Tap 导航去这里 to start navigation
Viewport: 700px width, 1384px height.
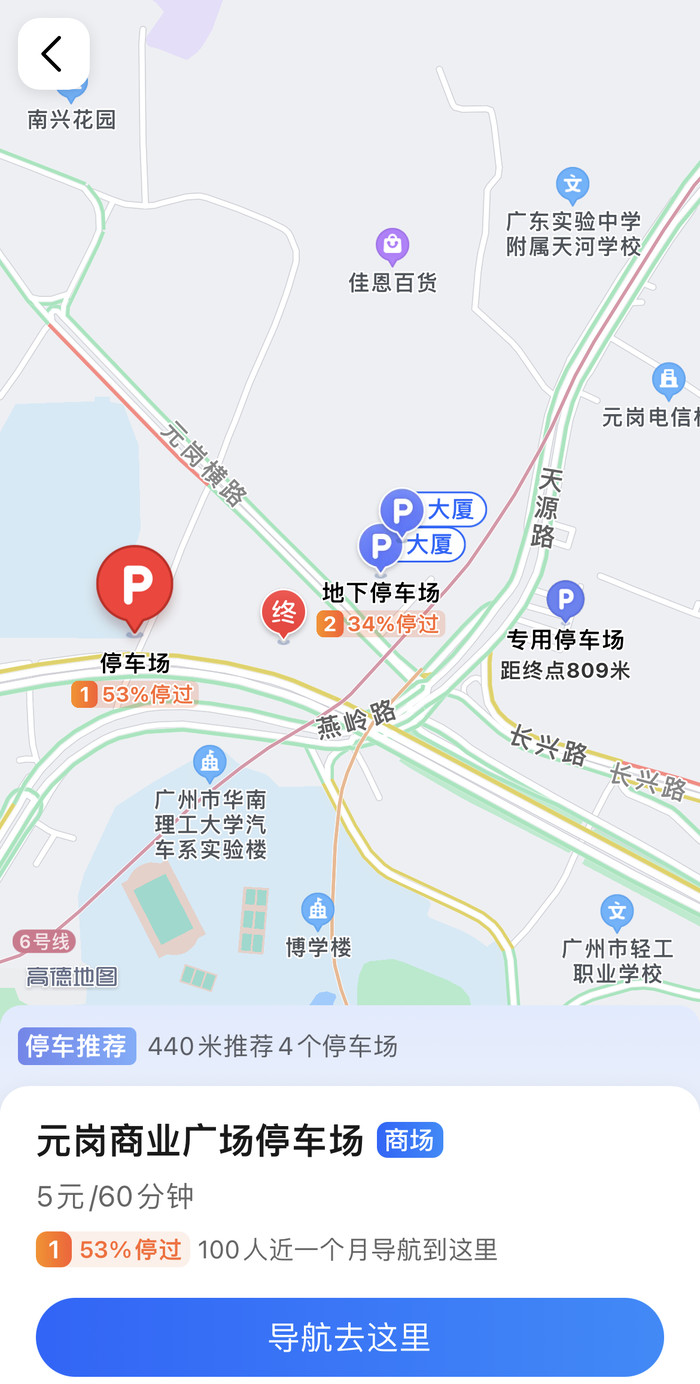coord(350,1337)
